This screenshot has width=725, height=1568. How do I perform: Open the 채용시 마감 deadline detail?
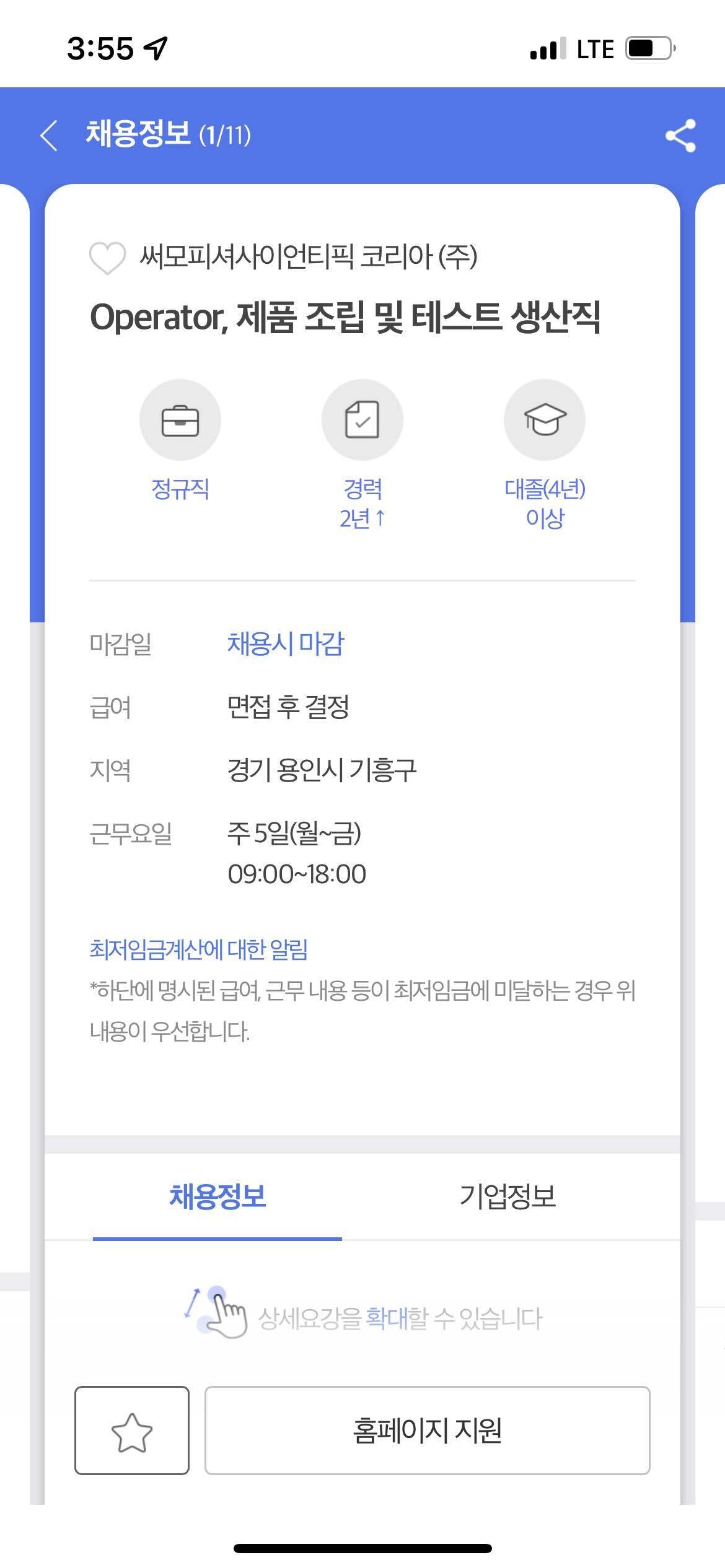[x=284, y=644]
